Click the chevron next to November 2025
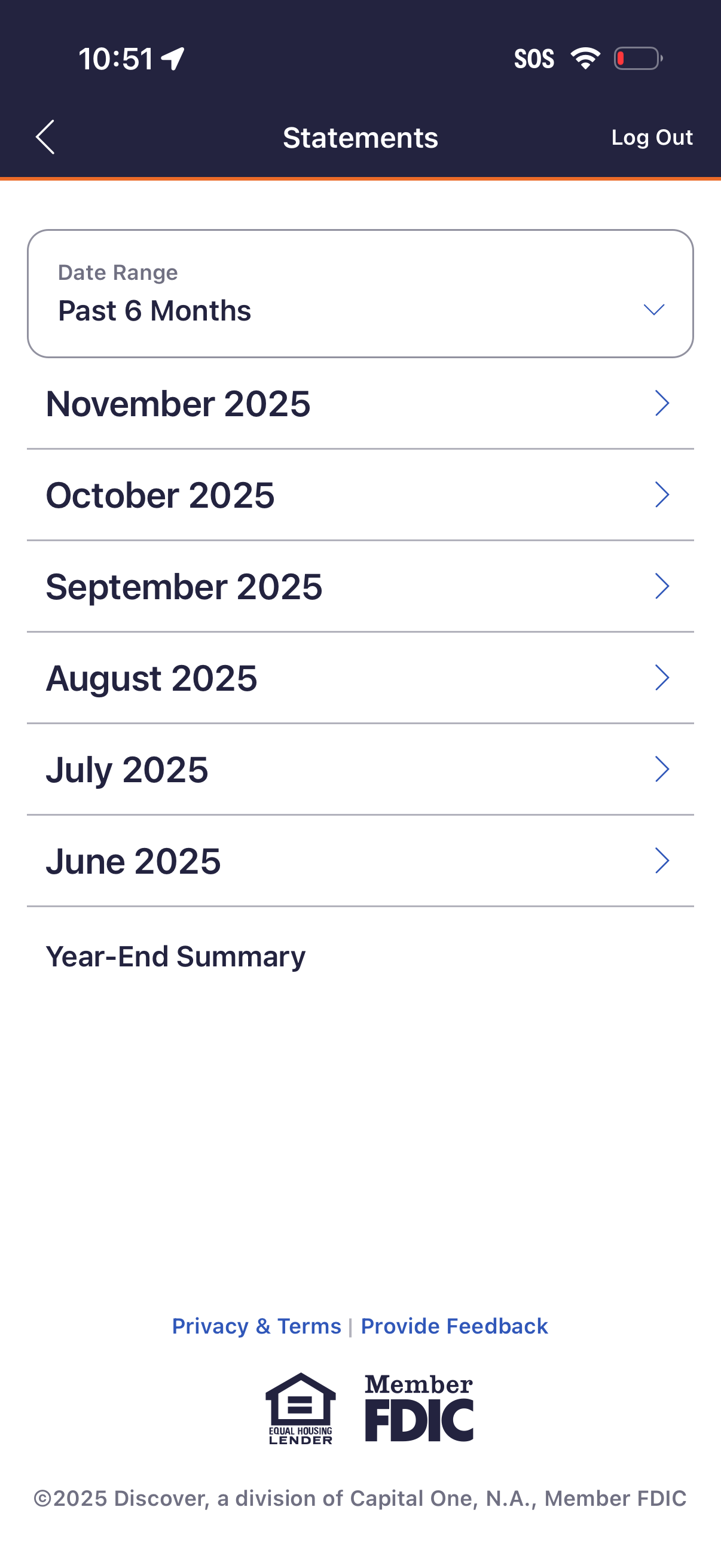Viewport: 721px width, 1568px height. tap(662, 402)
